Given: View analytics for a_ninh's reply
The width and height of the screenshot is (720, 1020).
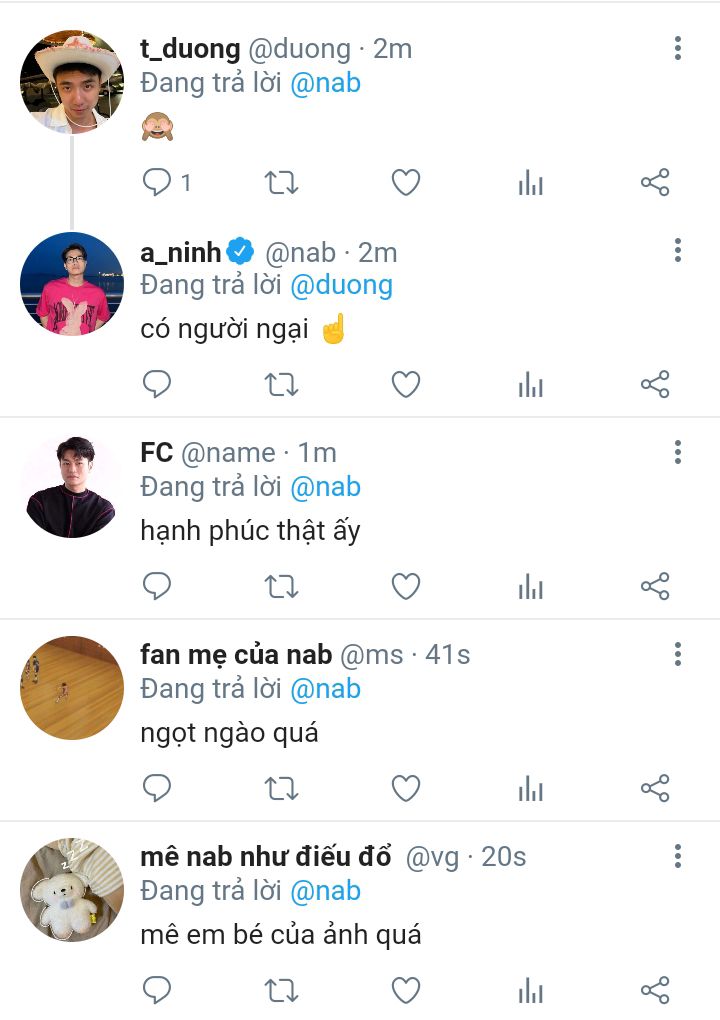Looking at the screenshot, I should (530, 384).
